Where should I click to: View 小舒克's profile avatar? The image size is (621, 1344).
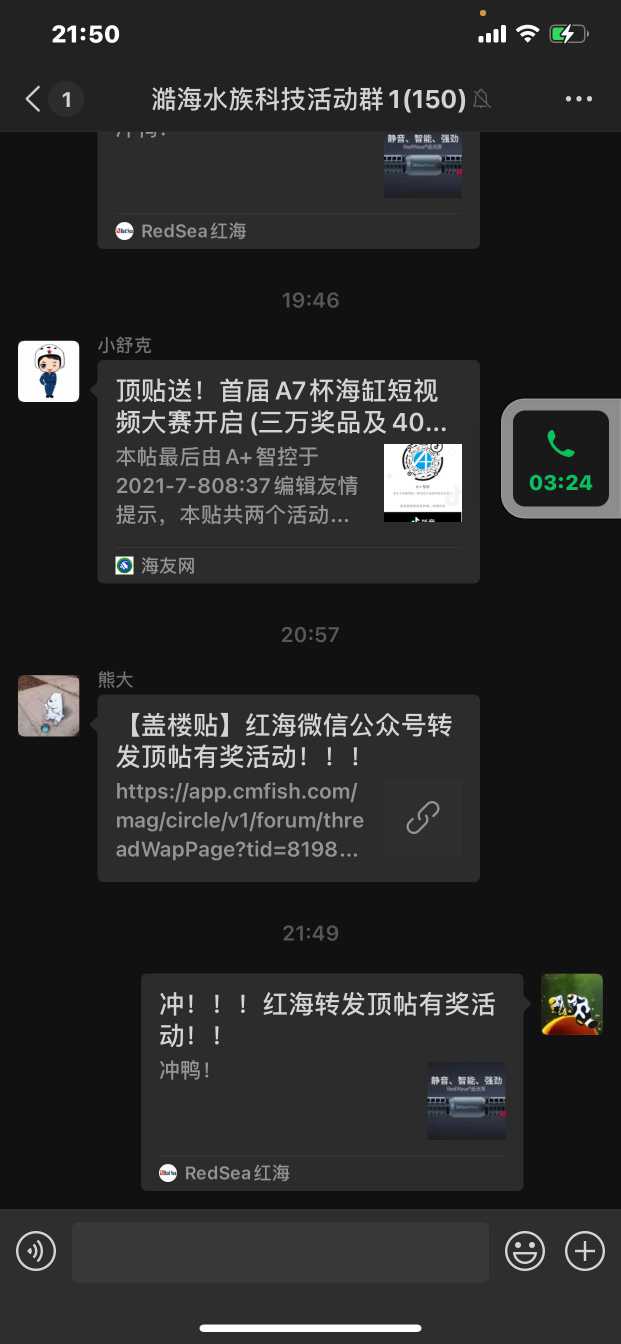[49, 371]
